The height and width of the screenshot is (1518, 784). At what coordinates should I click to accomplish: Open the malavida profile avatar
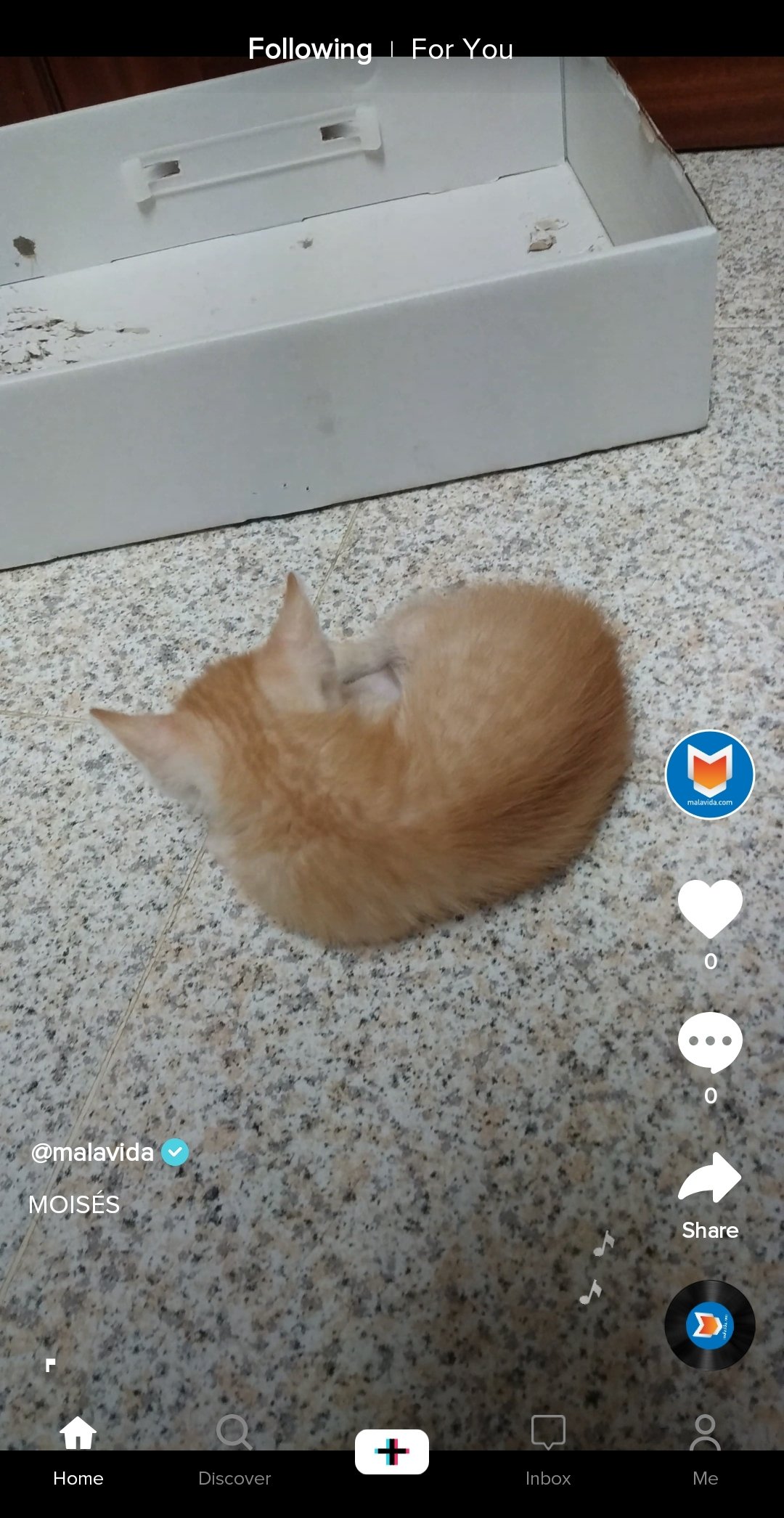point(709,775)
